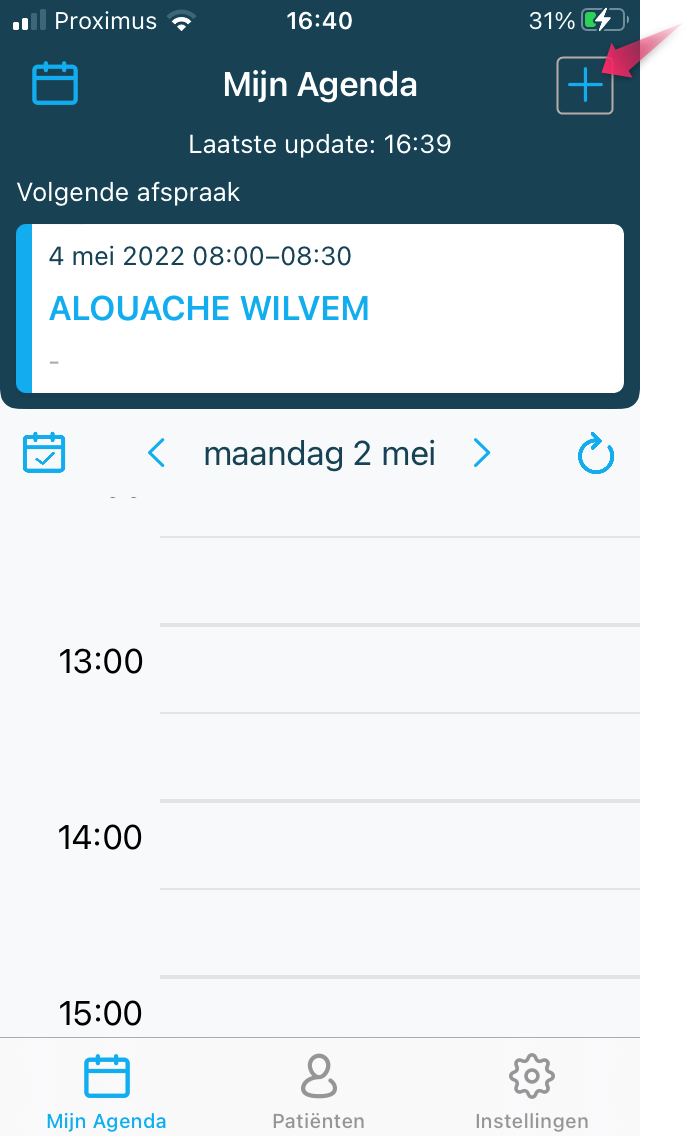
Task: Open the next appointment with ALOUACHE WILVEM
Action: 319,309
